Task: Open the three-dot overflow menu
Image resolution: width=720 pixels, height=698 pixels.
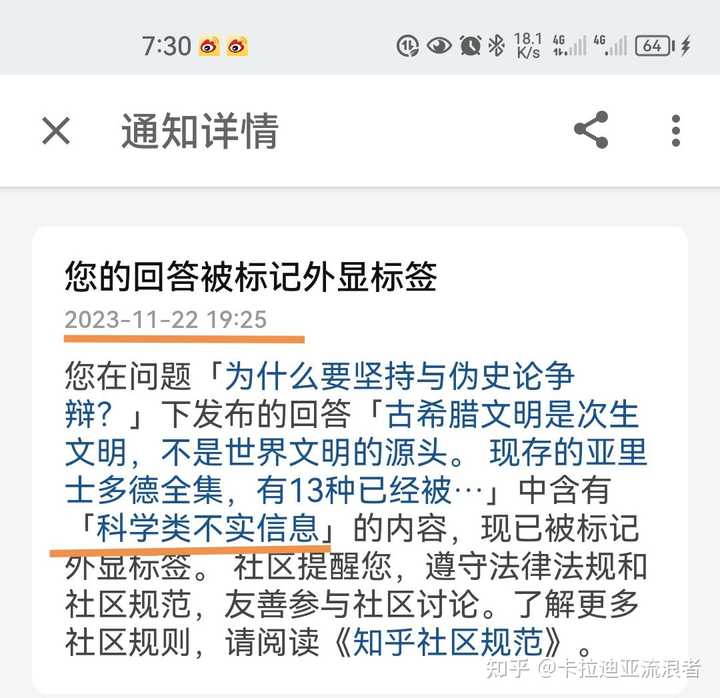Action: (x=675, y=130)
